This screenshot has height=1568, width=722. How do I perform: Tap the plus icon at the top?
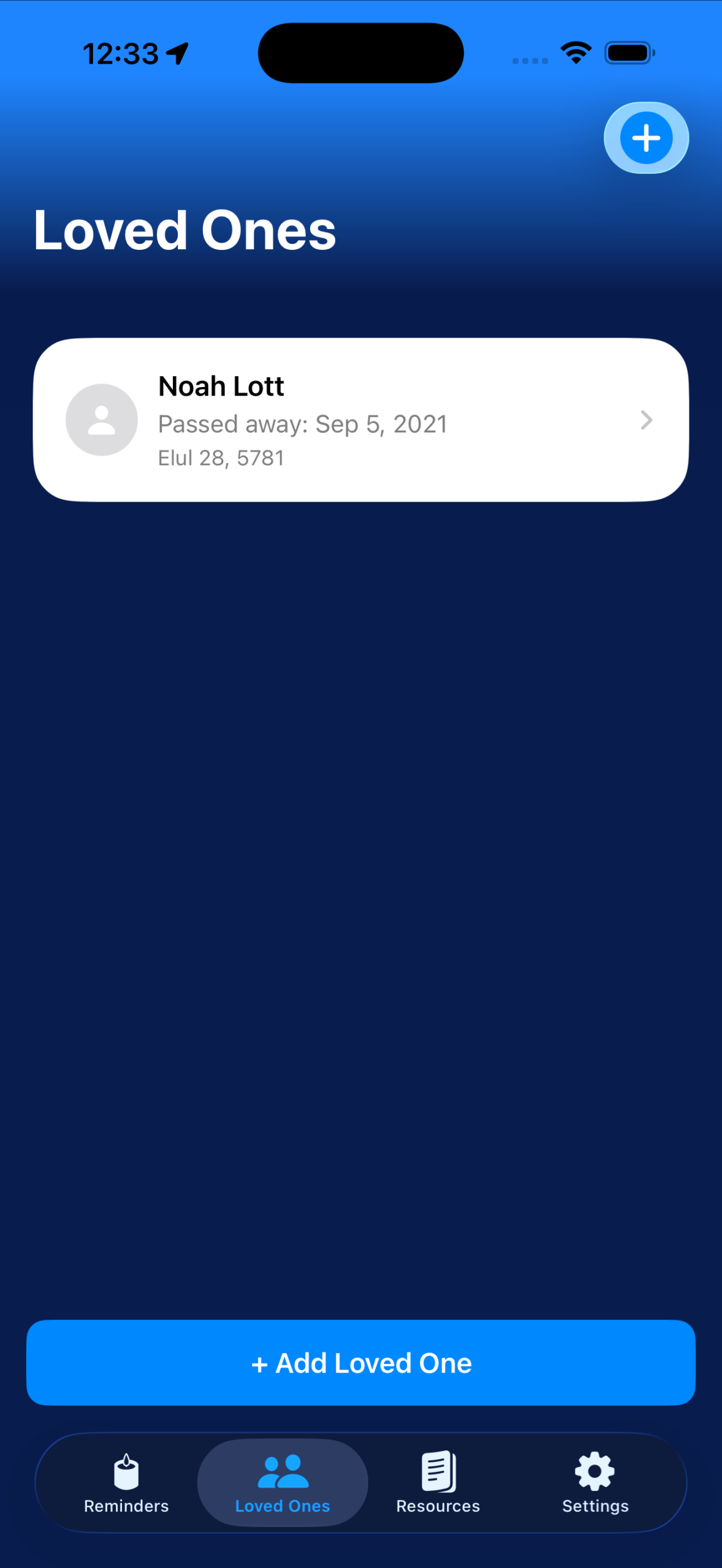coord(646,138)
